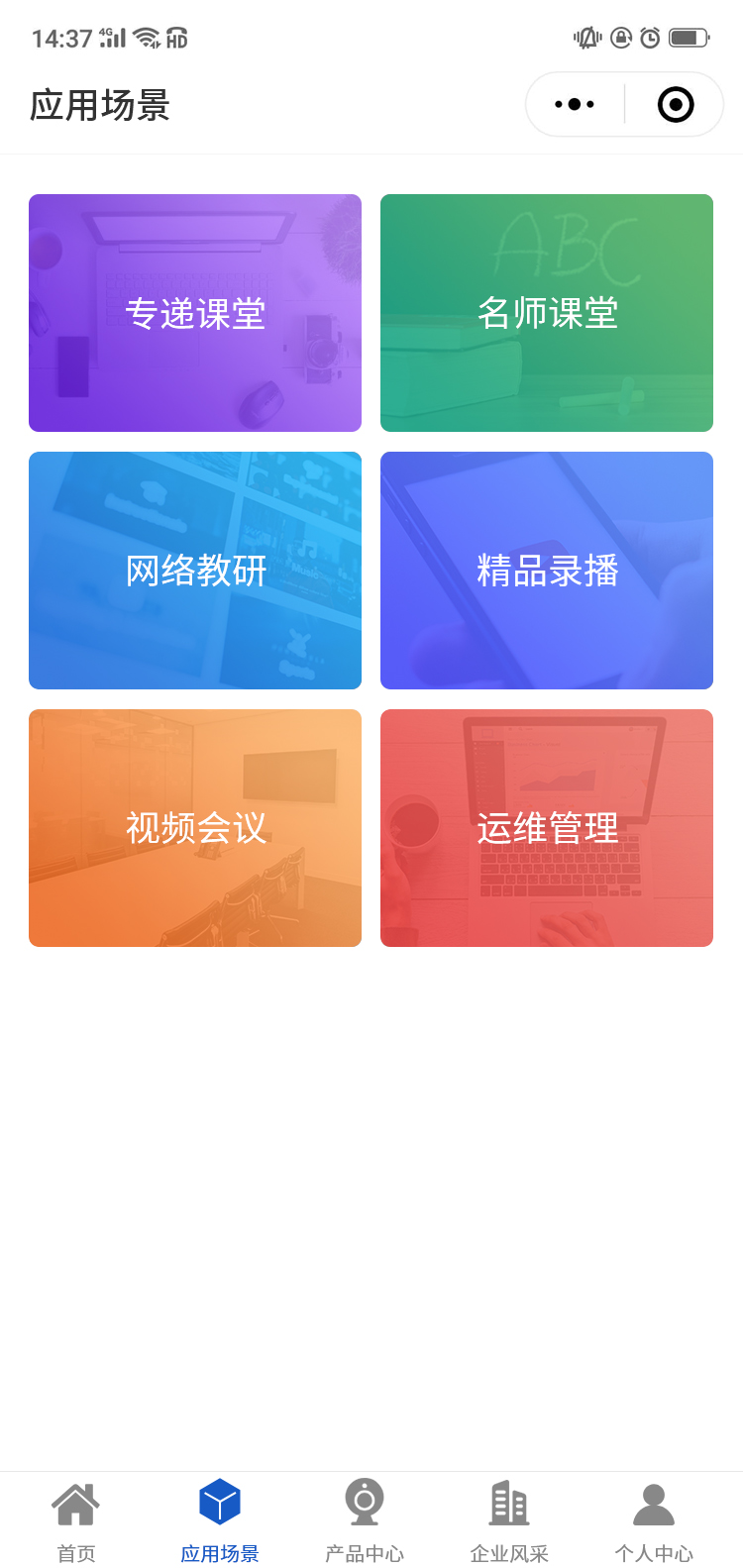
Task: Open the 个人中心 tab
Action: pyautogui.click(x=654, y=1520)
